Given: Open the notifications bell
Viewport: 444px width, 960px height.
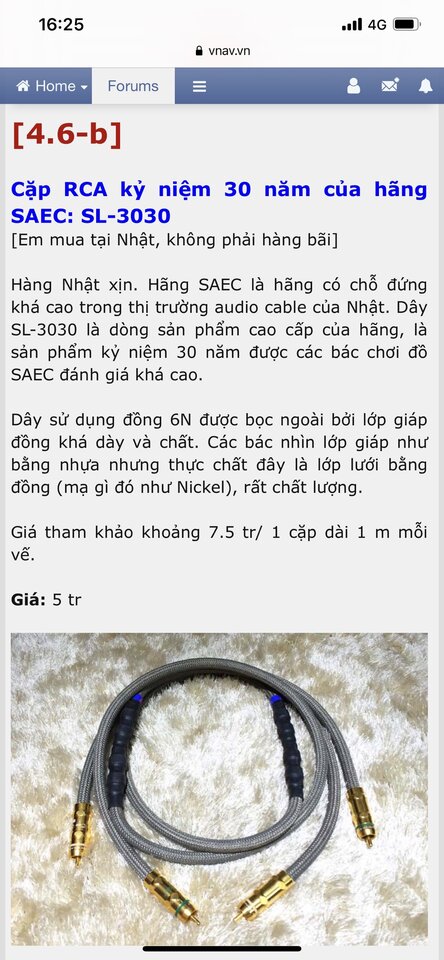Looking at the screenshot, I should coord(425,86).
